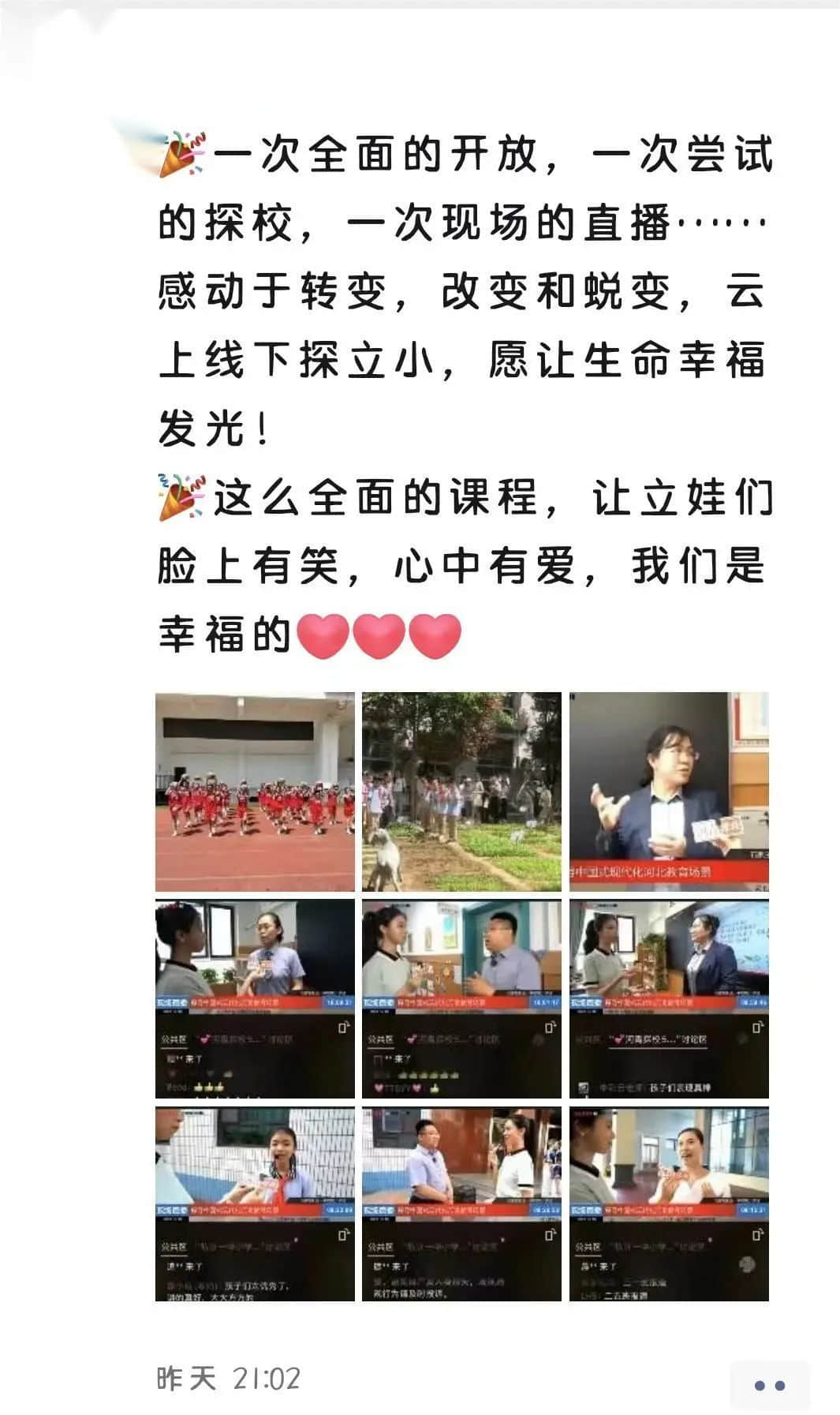Open the last photo of the smiling woman in the hallway

669,1205
